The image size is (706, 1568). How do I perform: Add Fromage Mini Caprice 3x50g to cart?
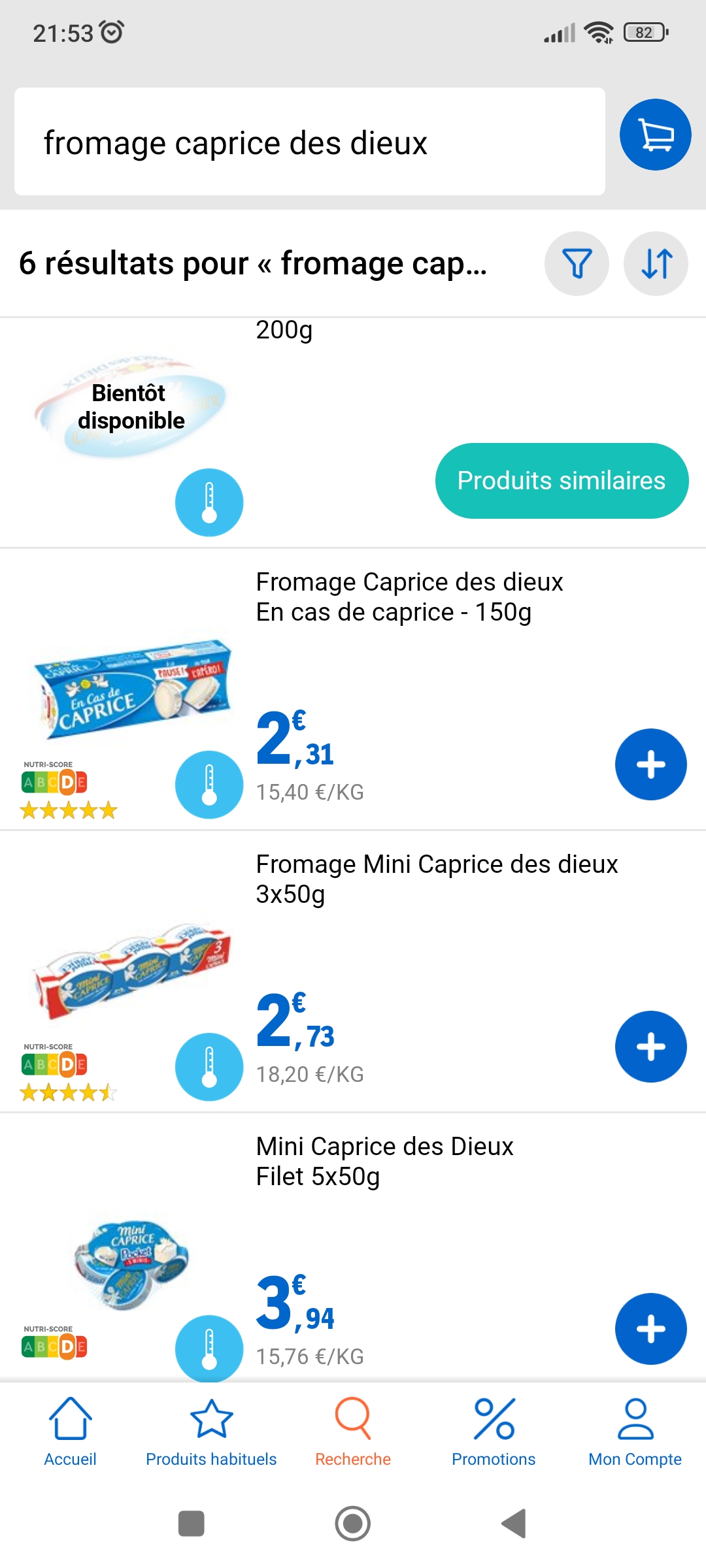650,1047
